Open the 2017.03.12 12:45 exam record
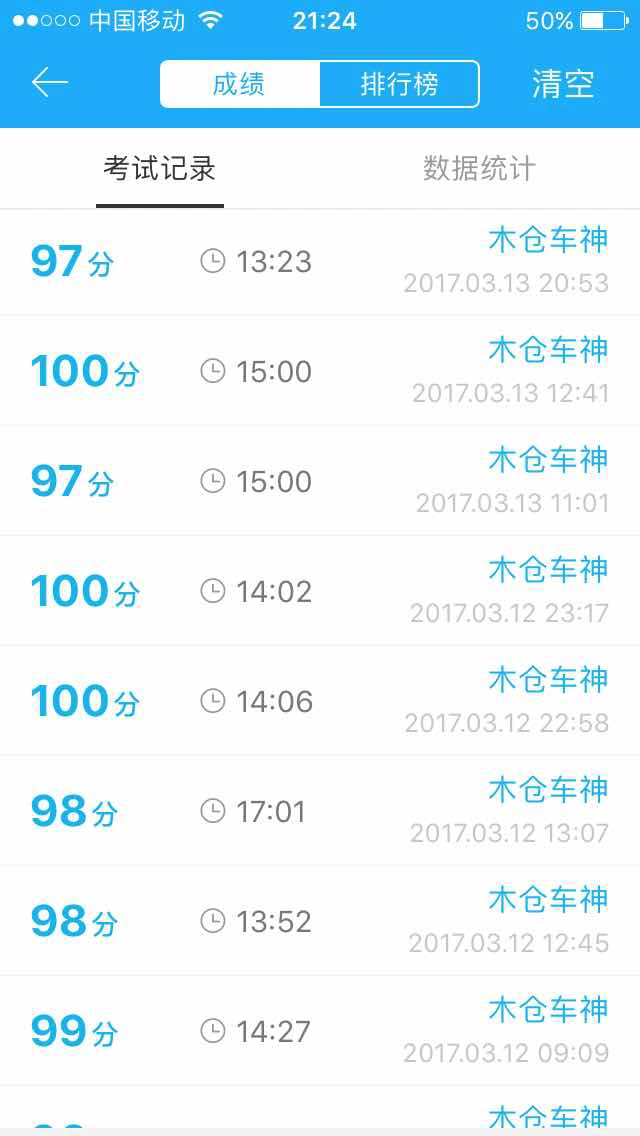The height and width of the screenshot is (1136, 640). 320,920
